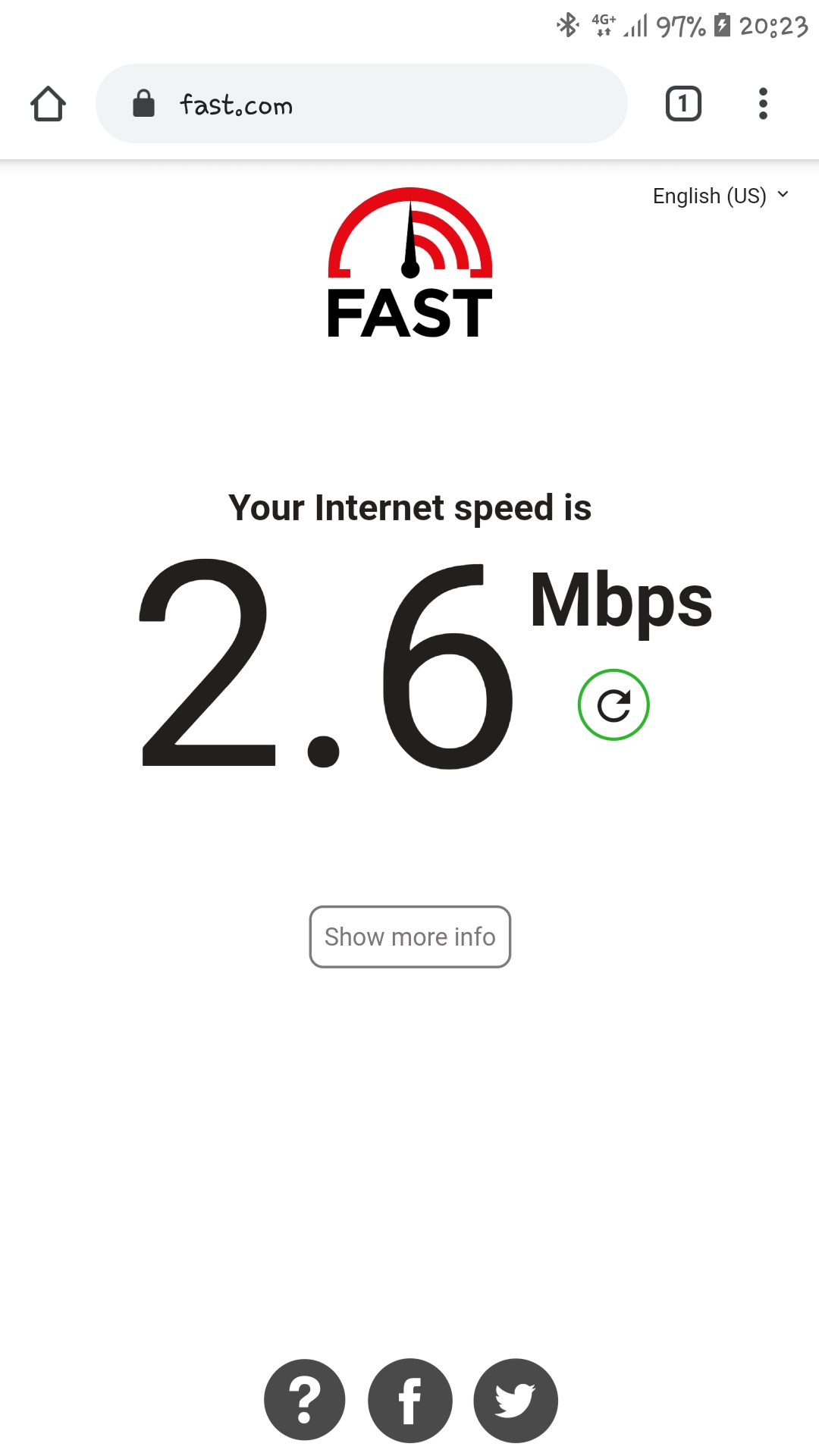Tap Show more info button
Viewport: 819px width, 1456px height.
pyautogui.click(x=410, y=937)
